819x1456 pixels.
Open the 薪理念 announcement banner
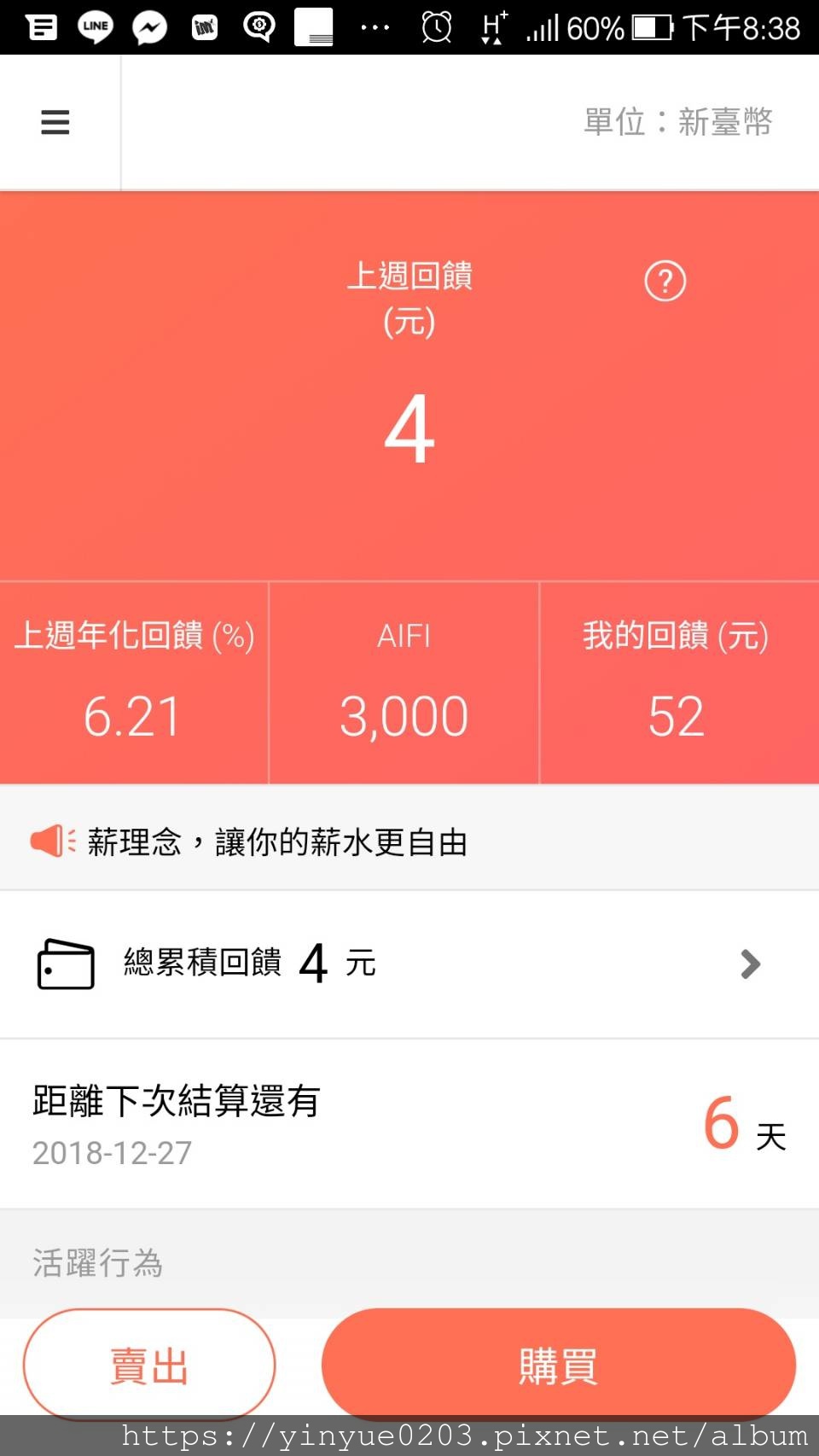[409, 842]
